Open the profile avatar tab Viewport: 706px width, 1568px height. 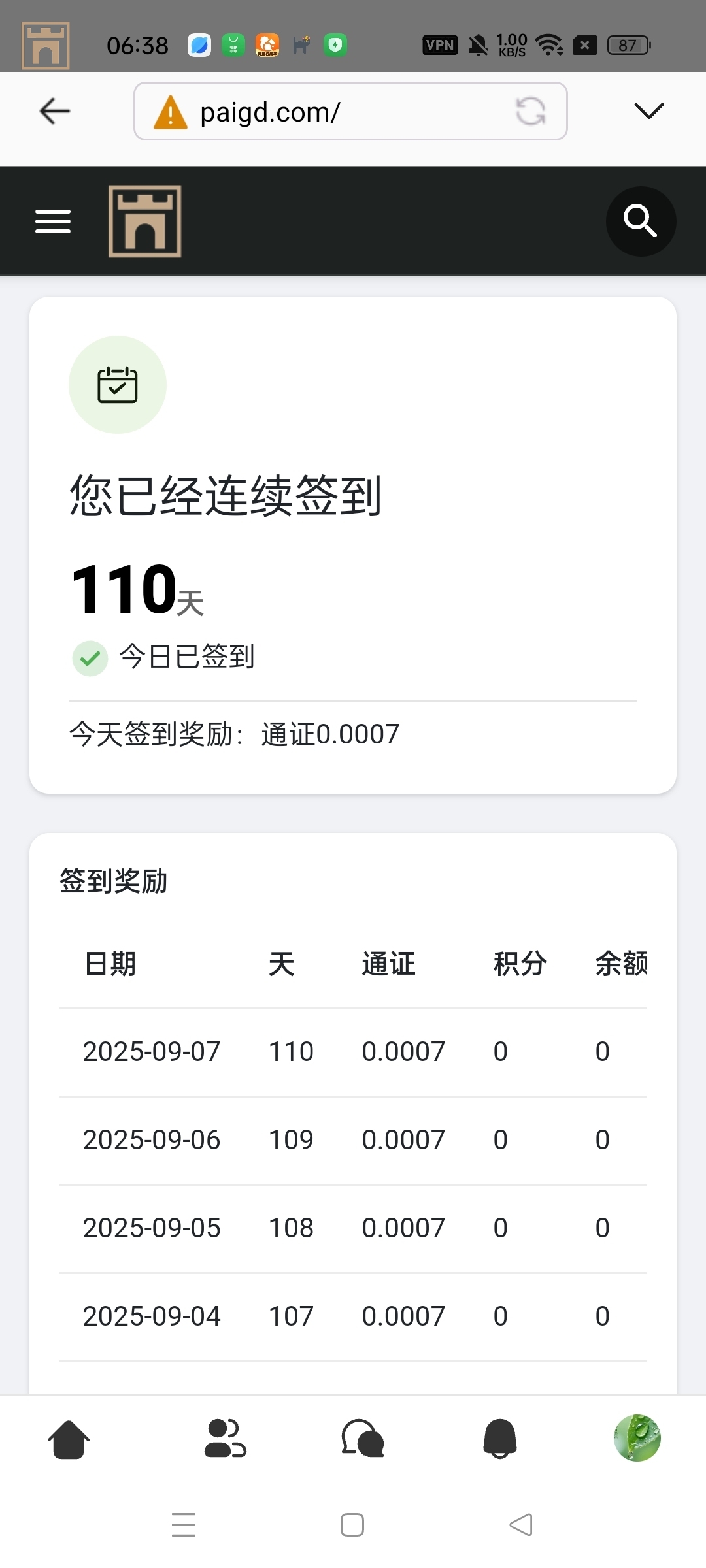coord(637,1438)
